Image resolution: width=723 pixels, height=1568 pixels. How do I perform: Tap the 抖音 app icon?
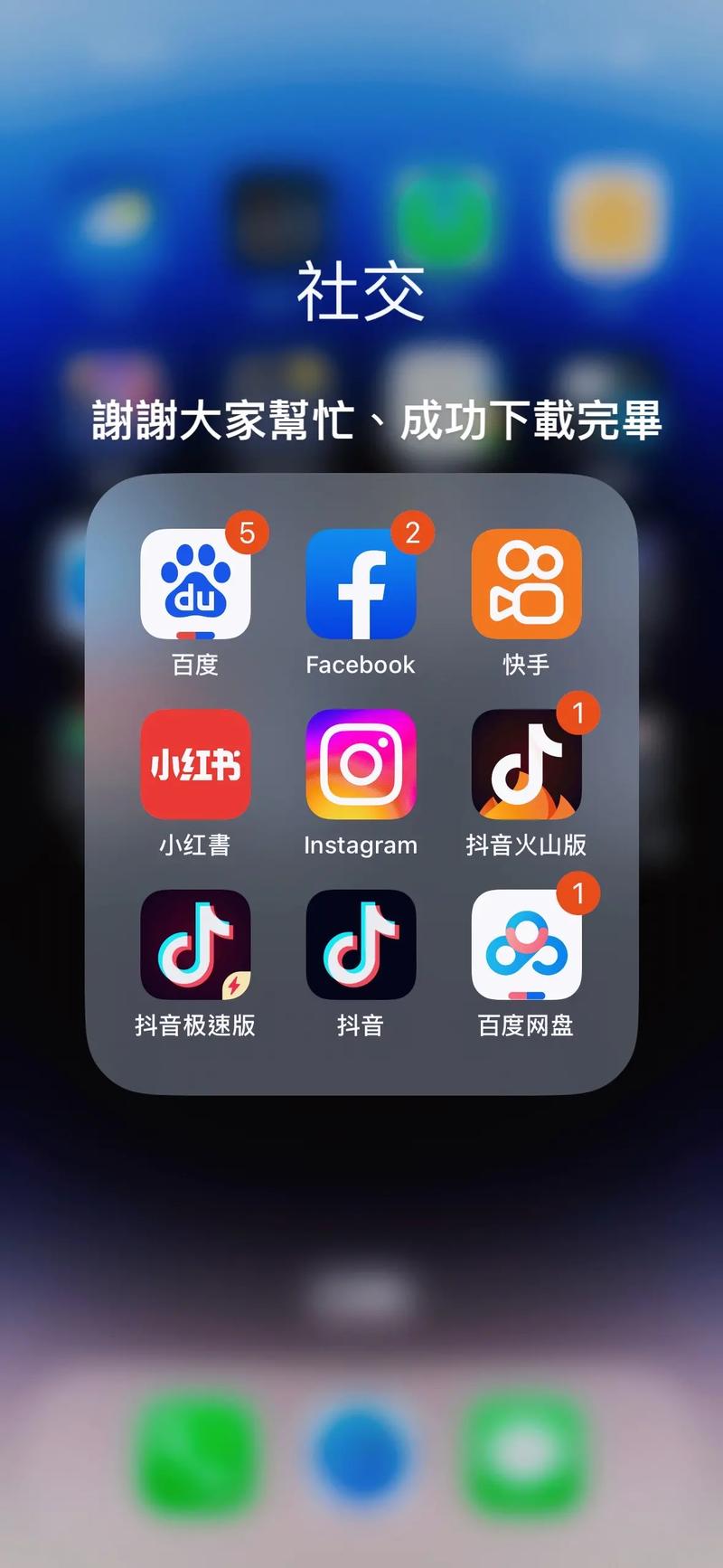point(361,945)
